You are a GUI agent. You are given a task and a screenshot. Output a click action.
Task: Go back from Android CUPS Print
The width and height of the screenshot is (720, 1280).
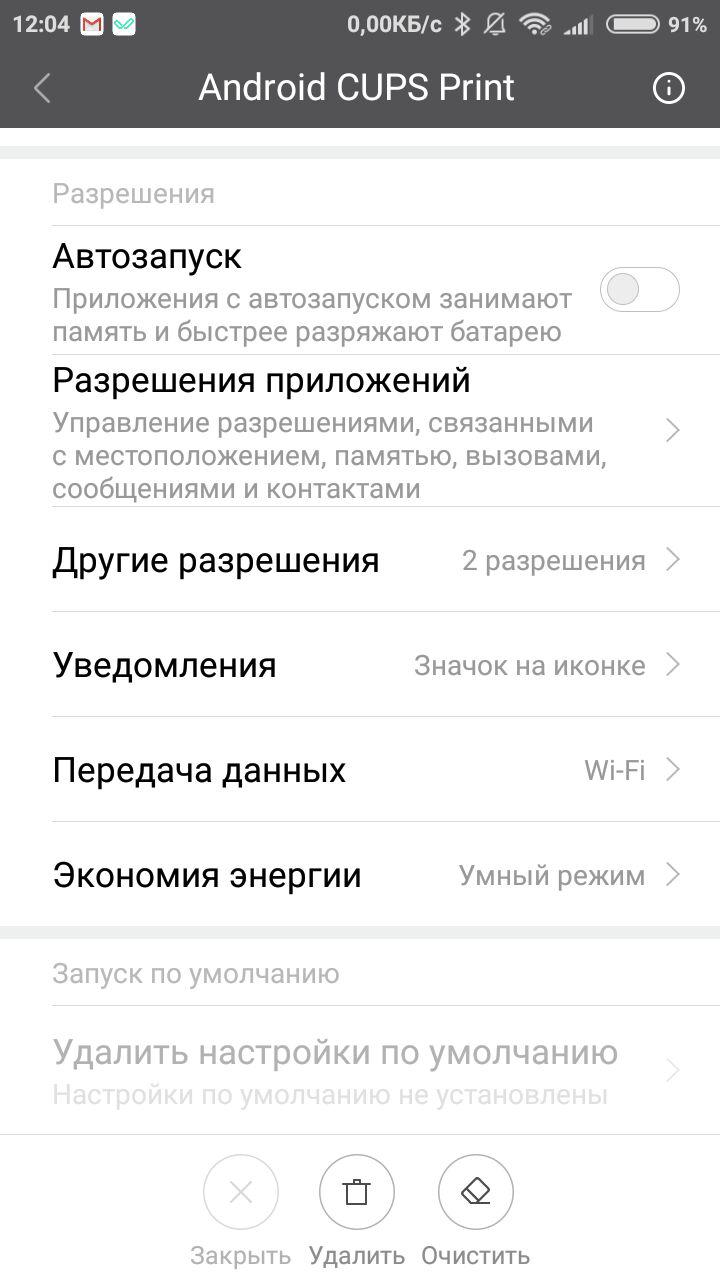[x=42, y=88]
